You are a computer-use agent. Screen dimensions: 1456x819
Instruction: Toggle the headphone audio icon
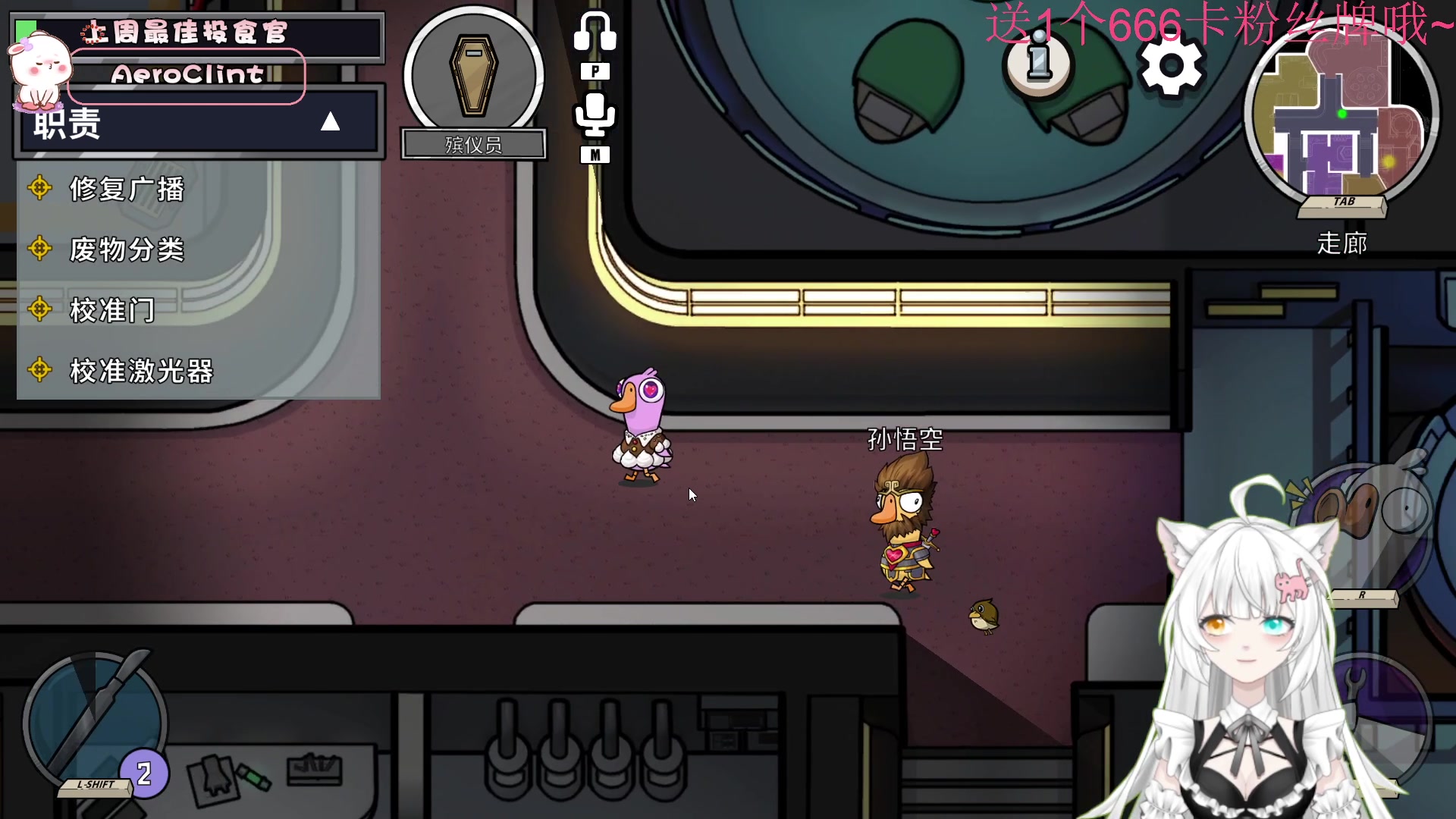pos(595,33)
